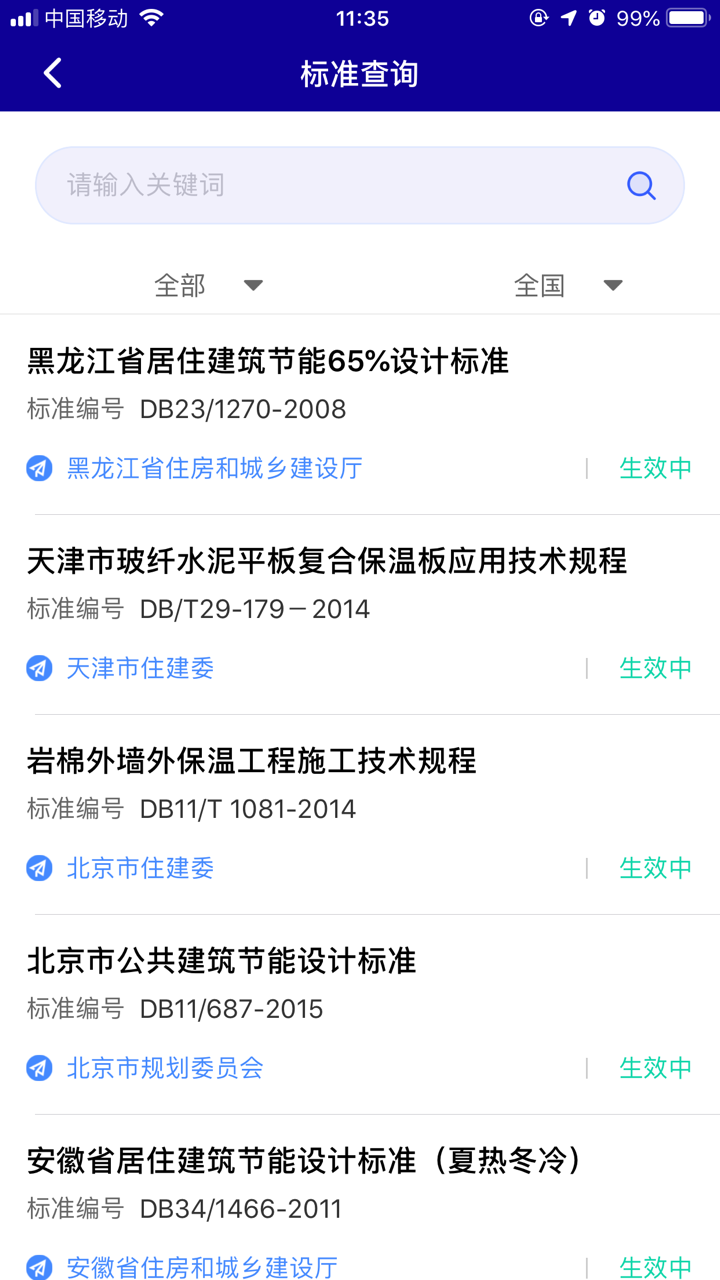Expand the 全国 region dropdown

click(x=568, y=286)
